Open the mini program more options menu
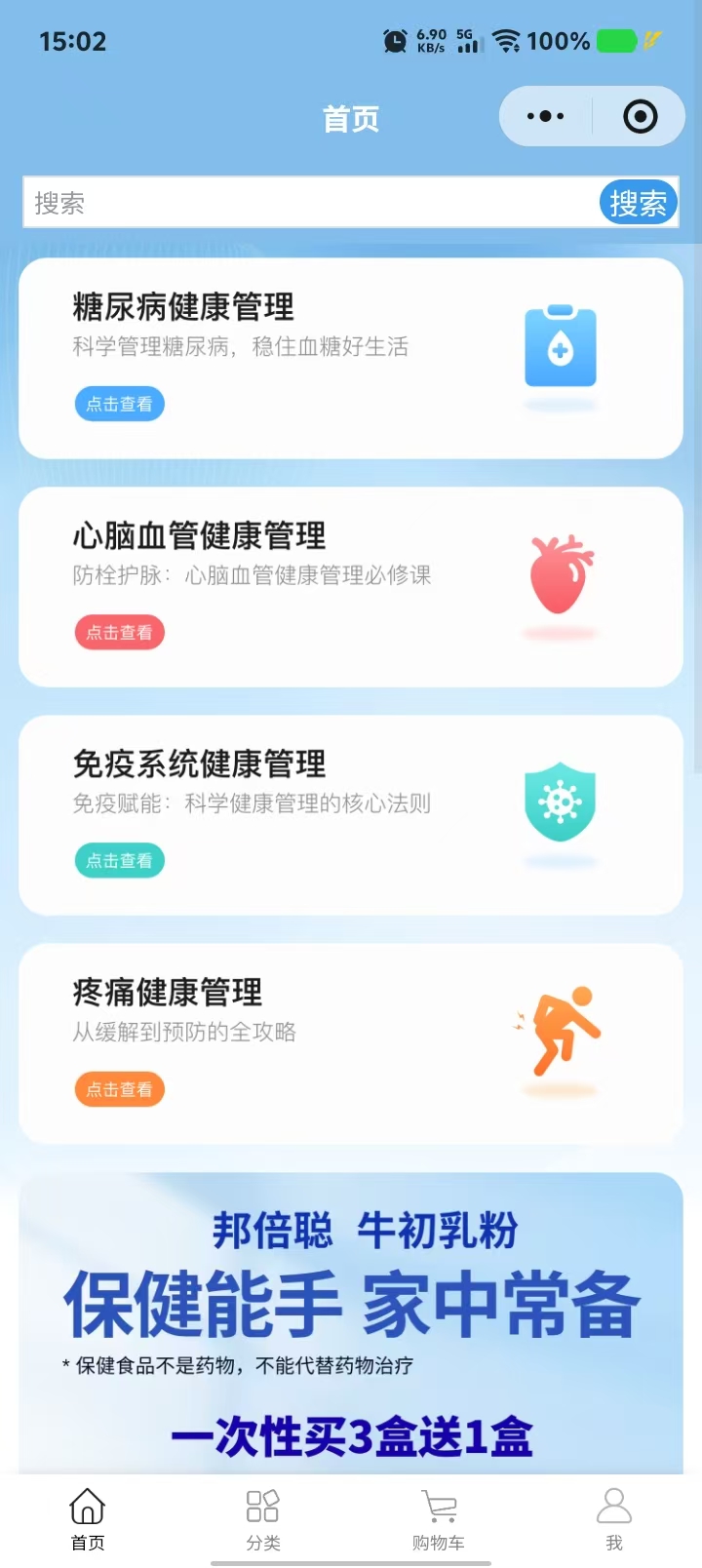This screenshot has width=702, height=1568. point(545,117)
